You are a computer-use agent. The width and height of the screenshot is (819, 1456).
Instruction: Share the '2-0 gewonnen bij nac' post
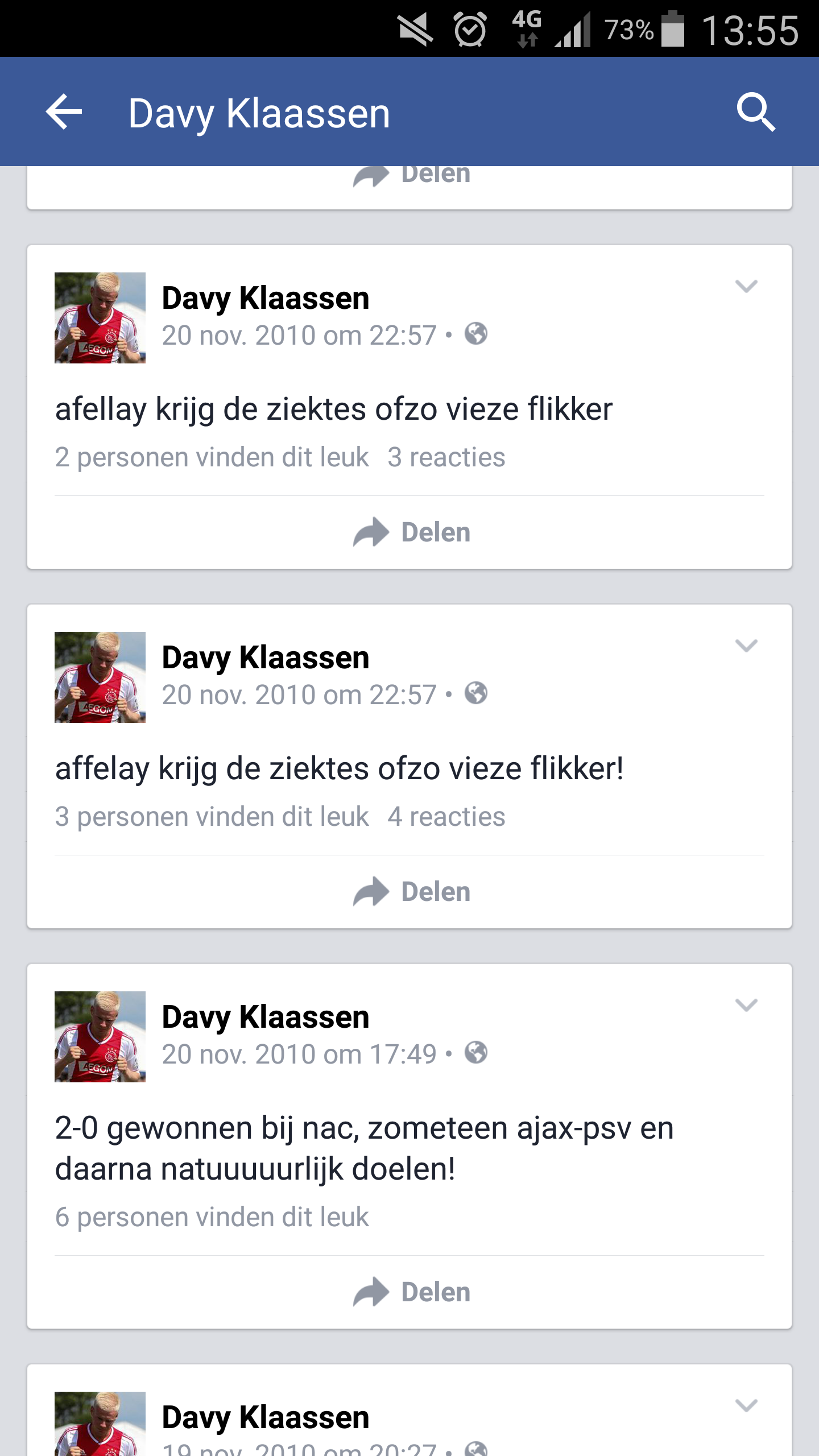click(x=412, y=1292)
